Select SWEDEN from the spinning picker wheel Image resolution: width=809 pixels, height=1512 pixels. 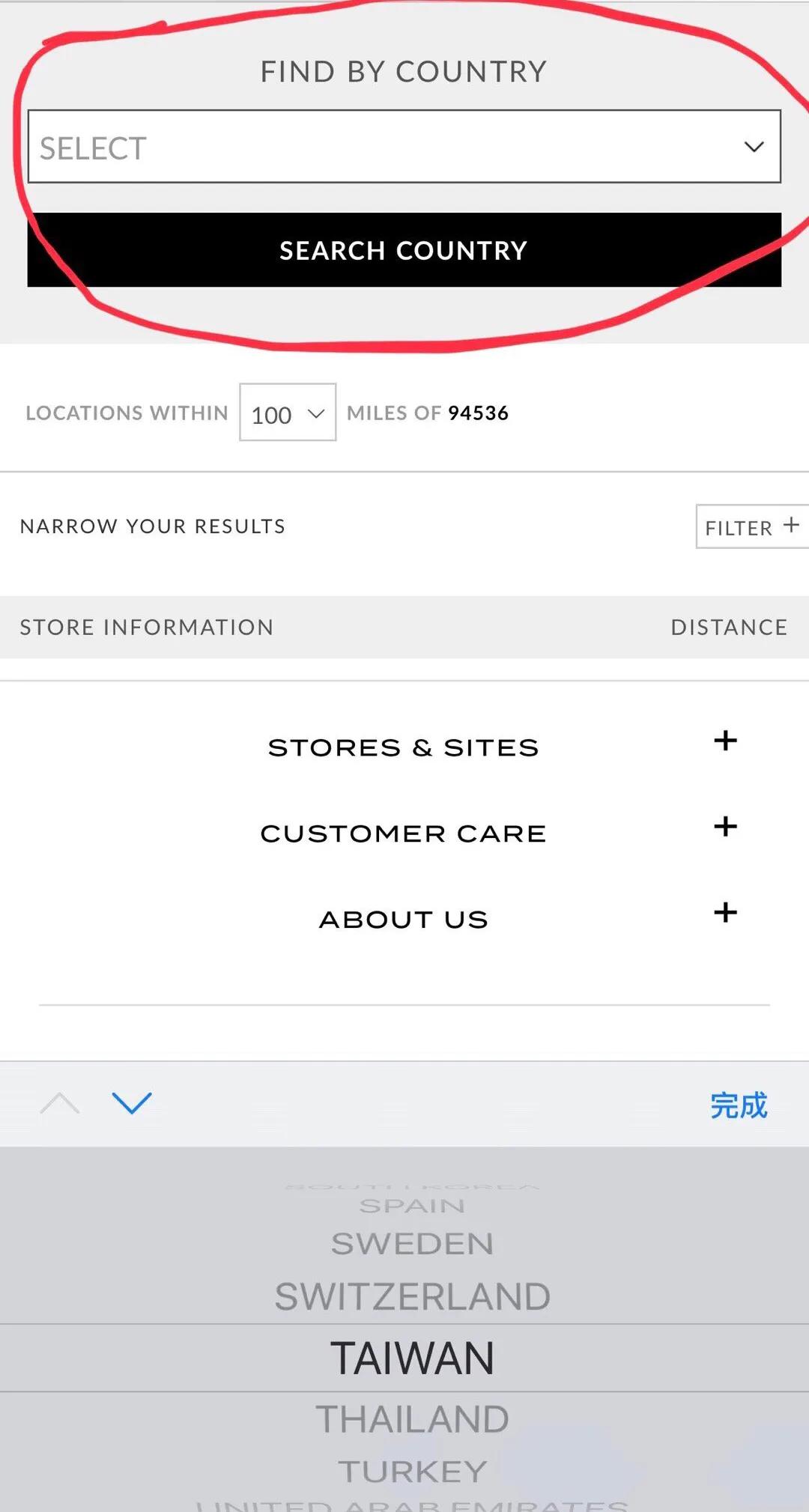pos(413,1242)
